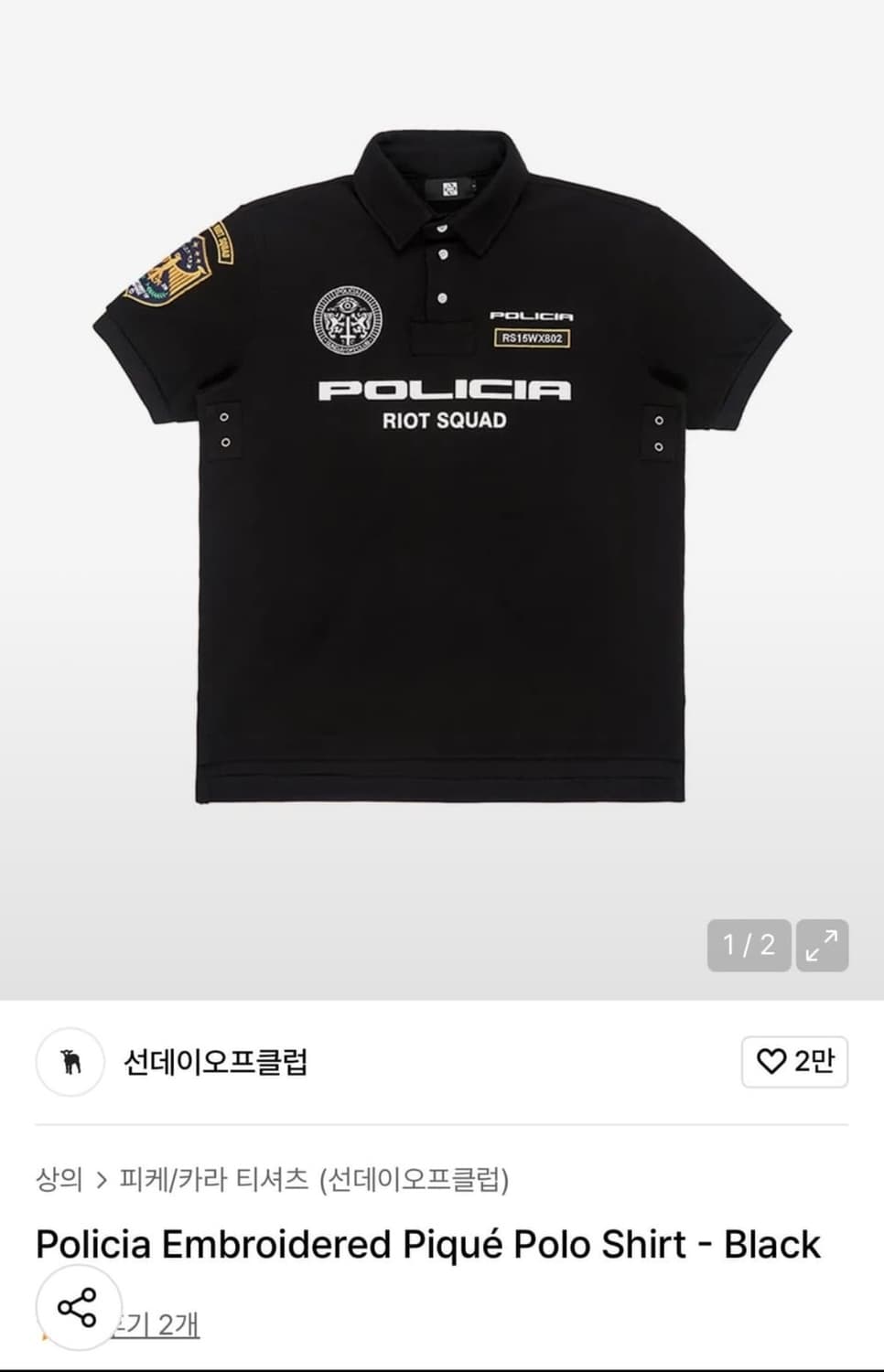Tap the 1/2 image page indicator

[x=749, y=947]
